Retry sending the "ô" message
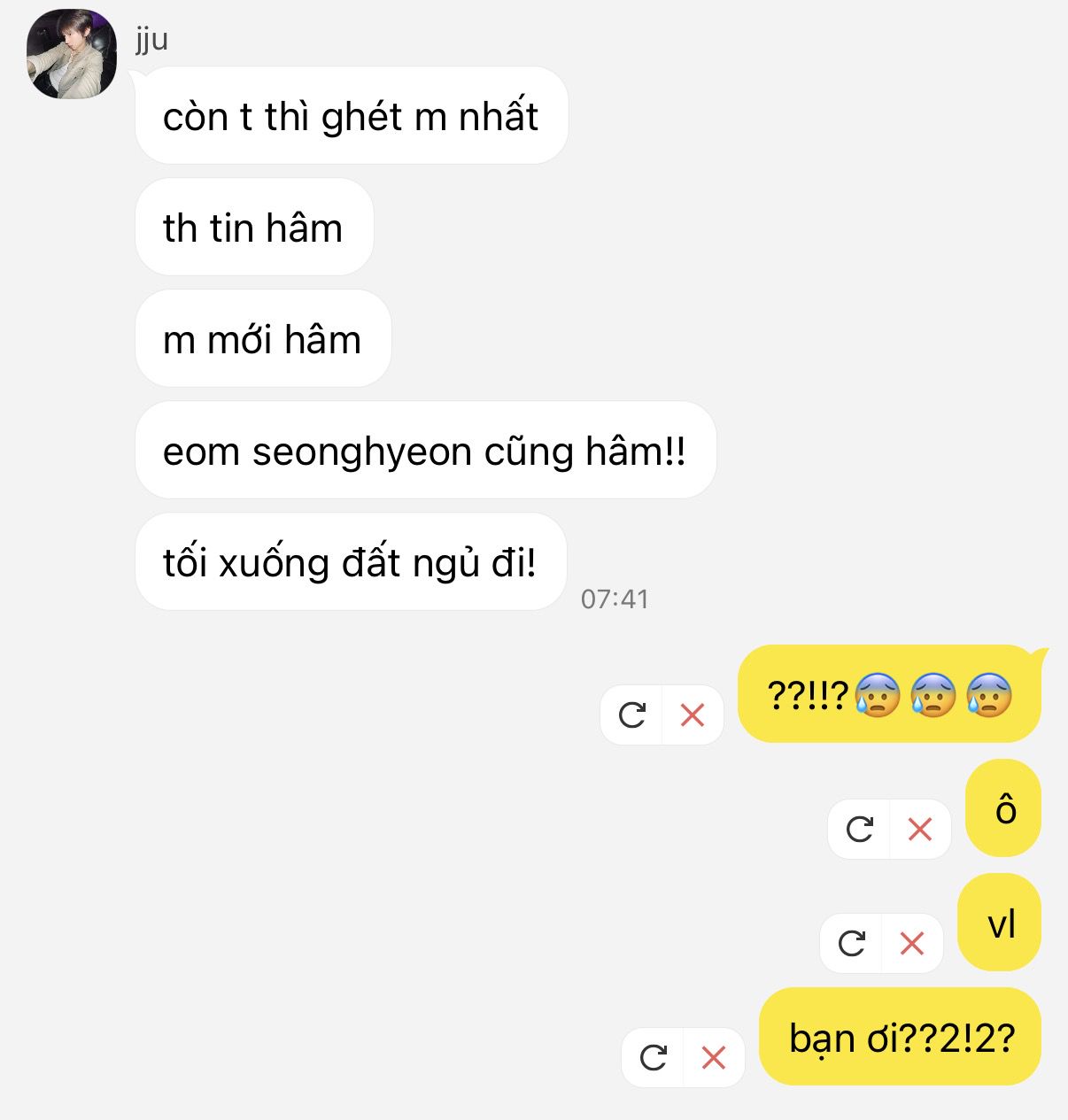1068x1120 pixels. 860,829
